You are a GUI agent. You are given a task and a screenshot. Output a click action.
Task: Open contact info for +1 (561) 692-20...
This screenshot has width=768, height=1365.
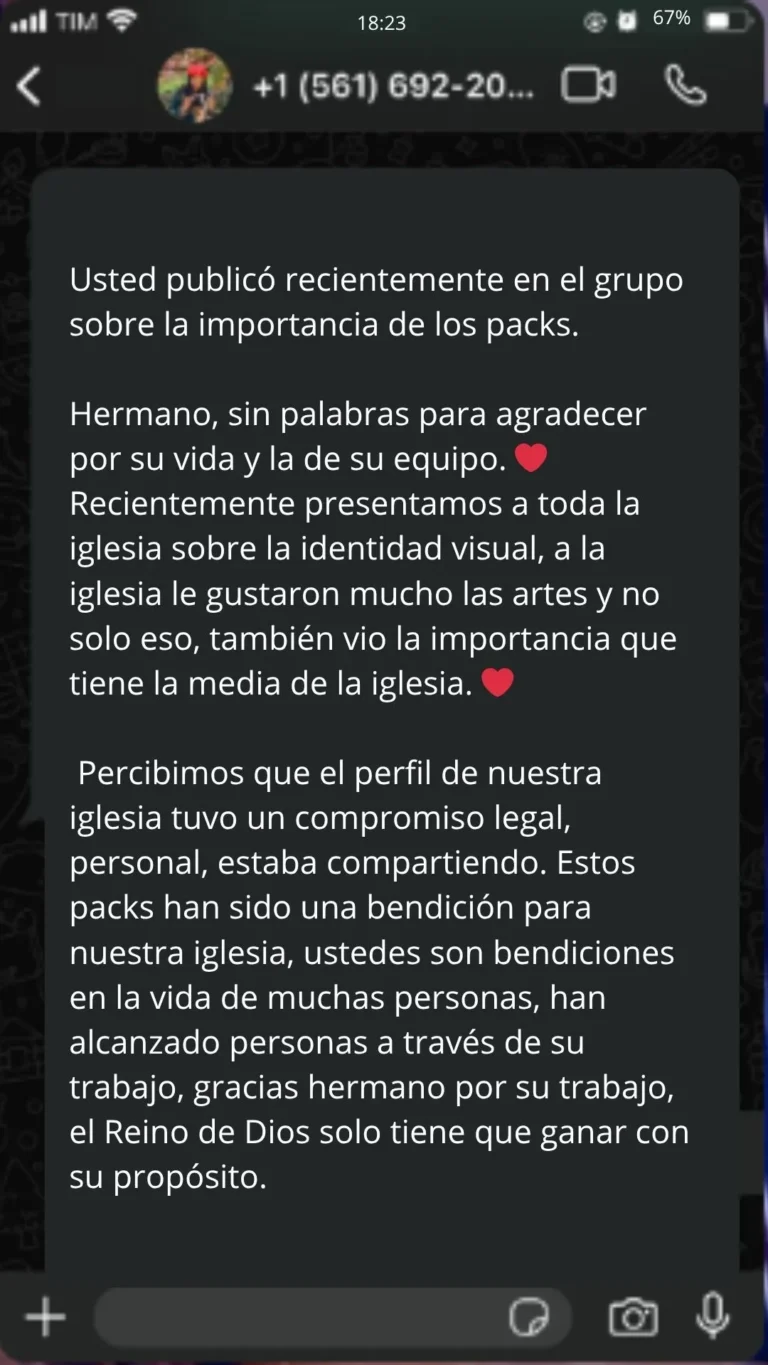point(392,87)
